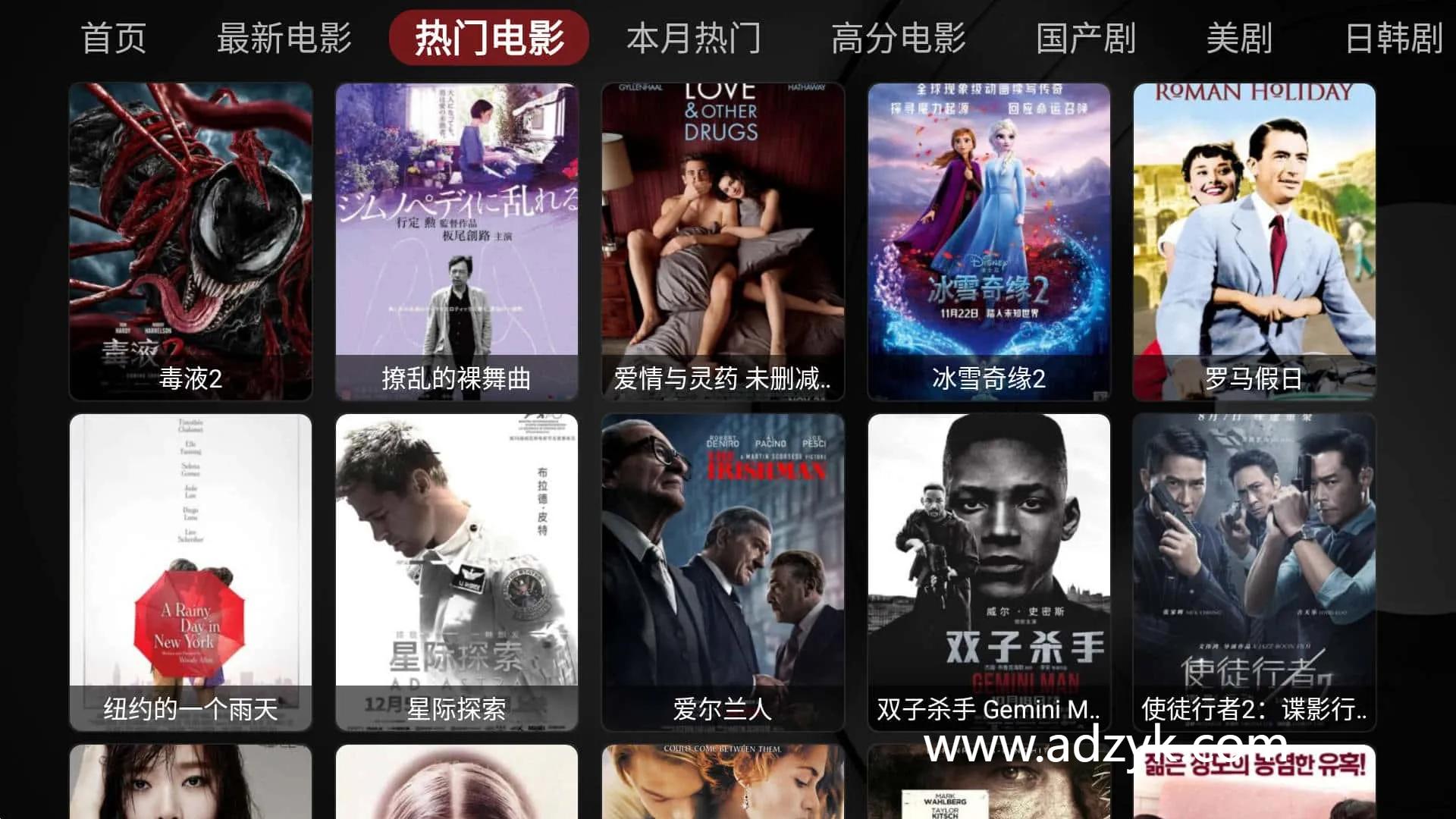Screen dimensions: 1456x819
Task: Select the 爱情与灵药 未删减 movie card
Action: click(723, 241)
